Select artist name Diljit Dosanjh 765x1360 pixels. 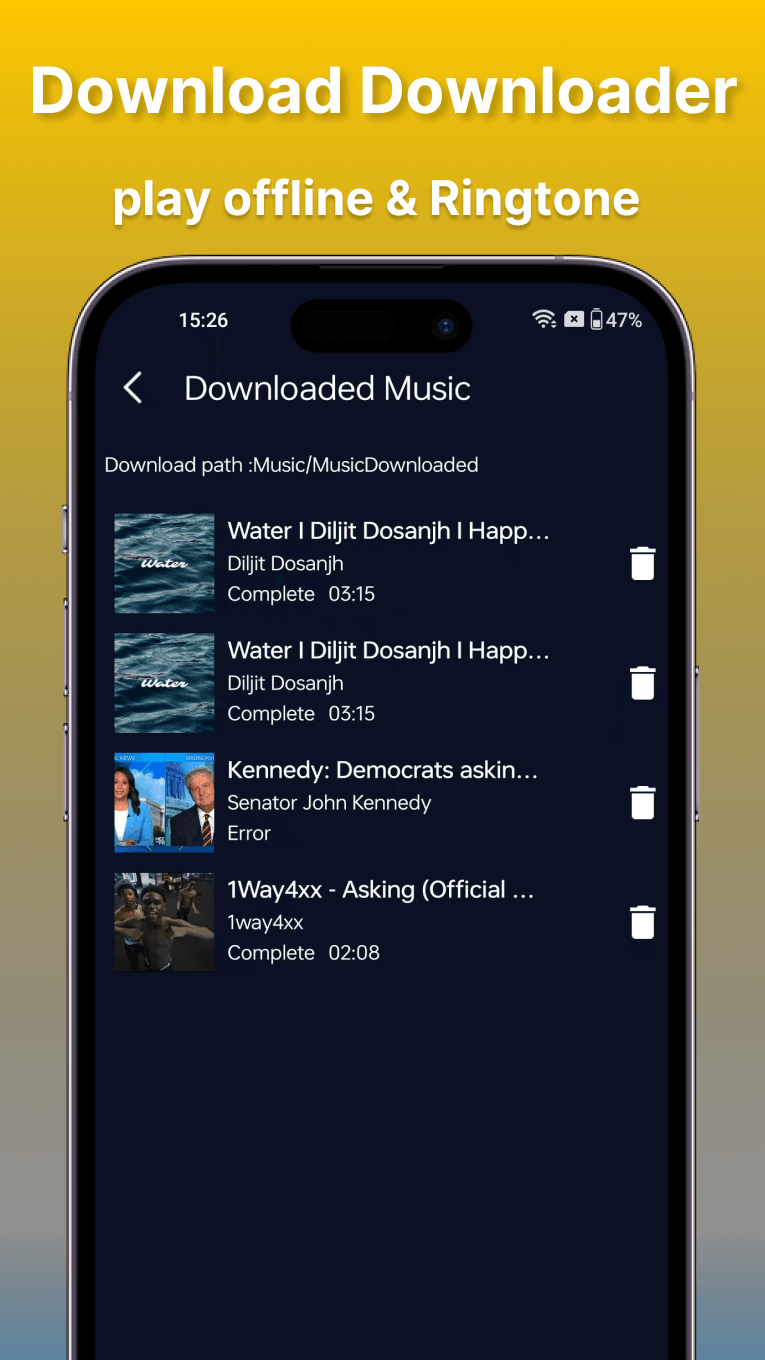point(284,563)
